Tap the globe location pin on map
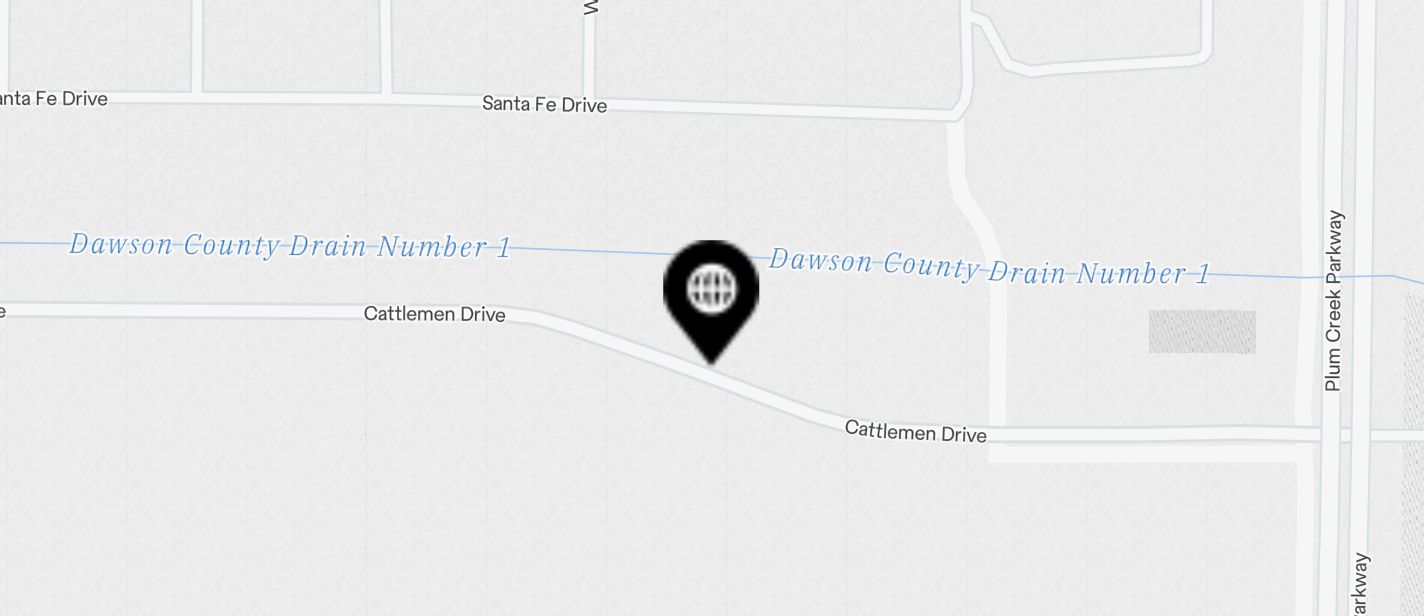The height and width of the screenshot is (616, 1424). point(711,292)
